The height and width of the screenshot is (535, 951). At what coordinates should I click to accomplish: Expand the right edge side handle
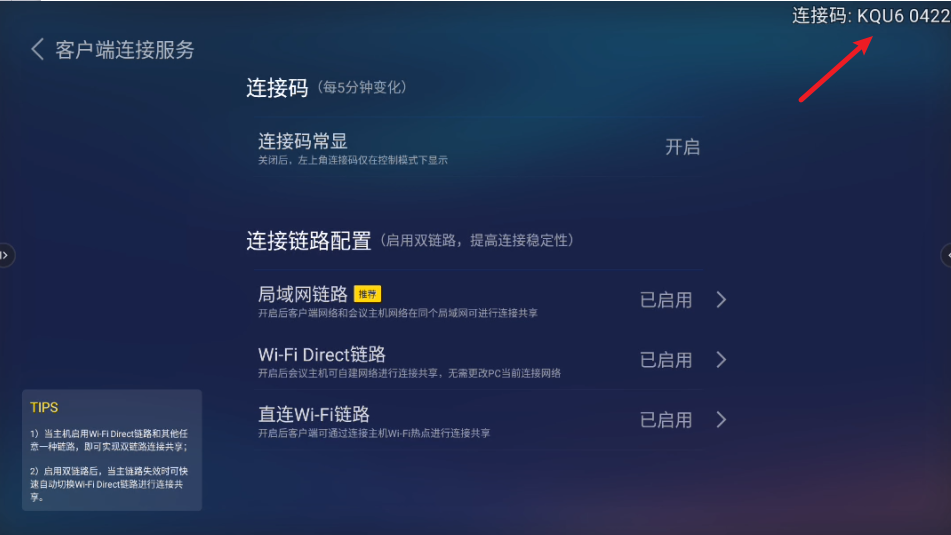coord(945,255)
